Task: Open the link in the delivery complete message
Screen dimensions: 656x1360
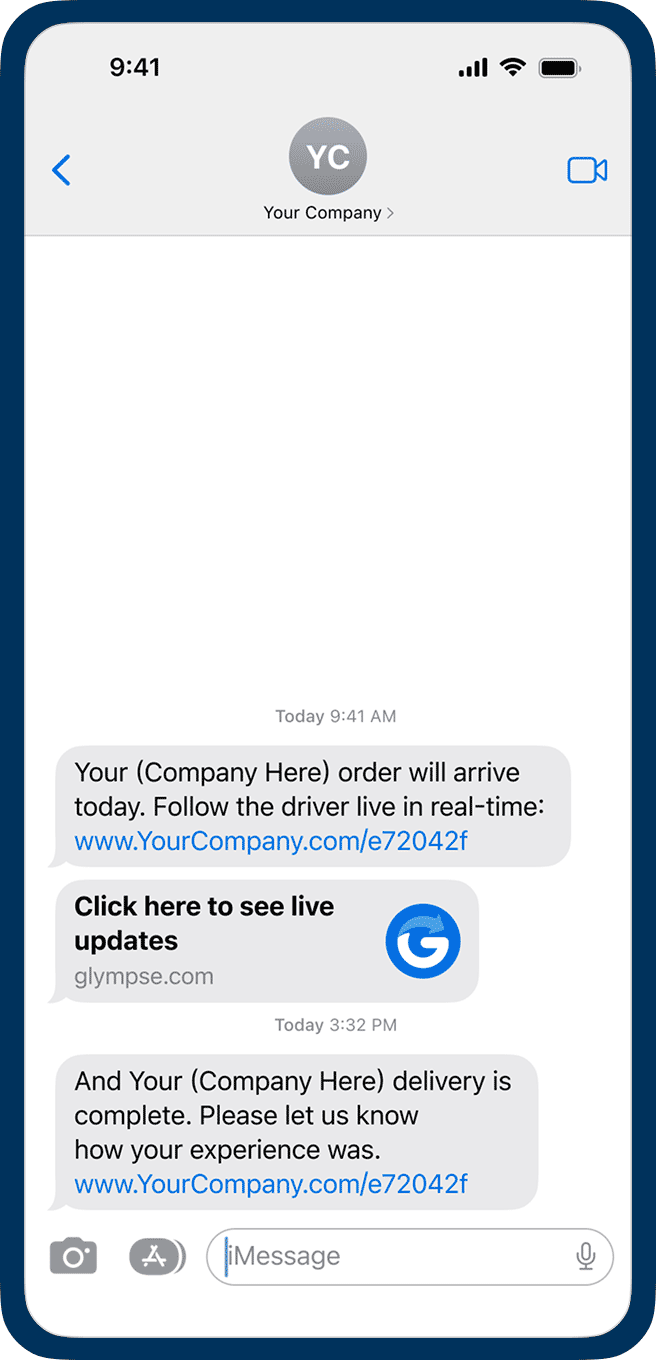Action: (270, 1185)
